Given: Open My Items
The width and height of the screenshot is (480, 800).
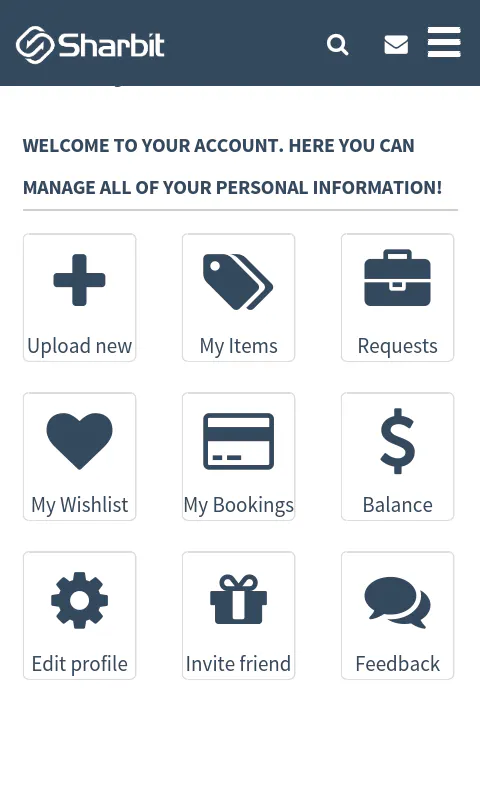Looking at the screenshot, I should (239, 297).
